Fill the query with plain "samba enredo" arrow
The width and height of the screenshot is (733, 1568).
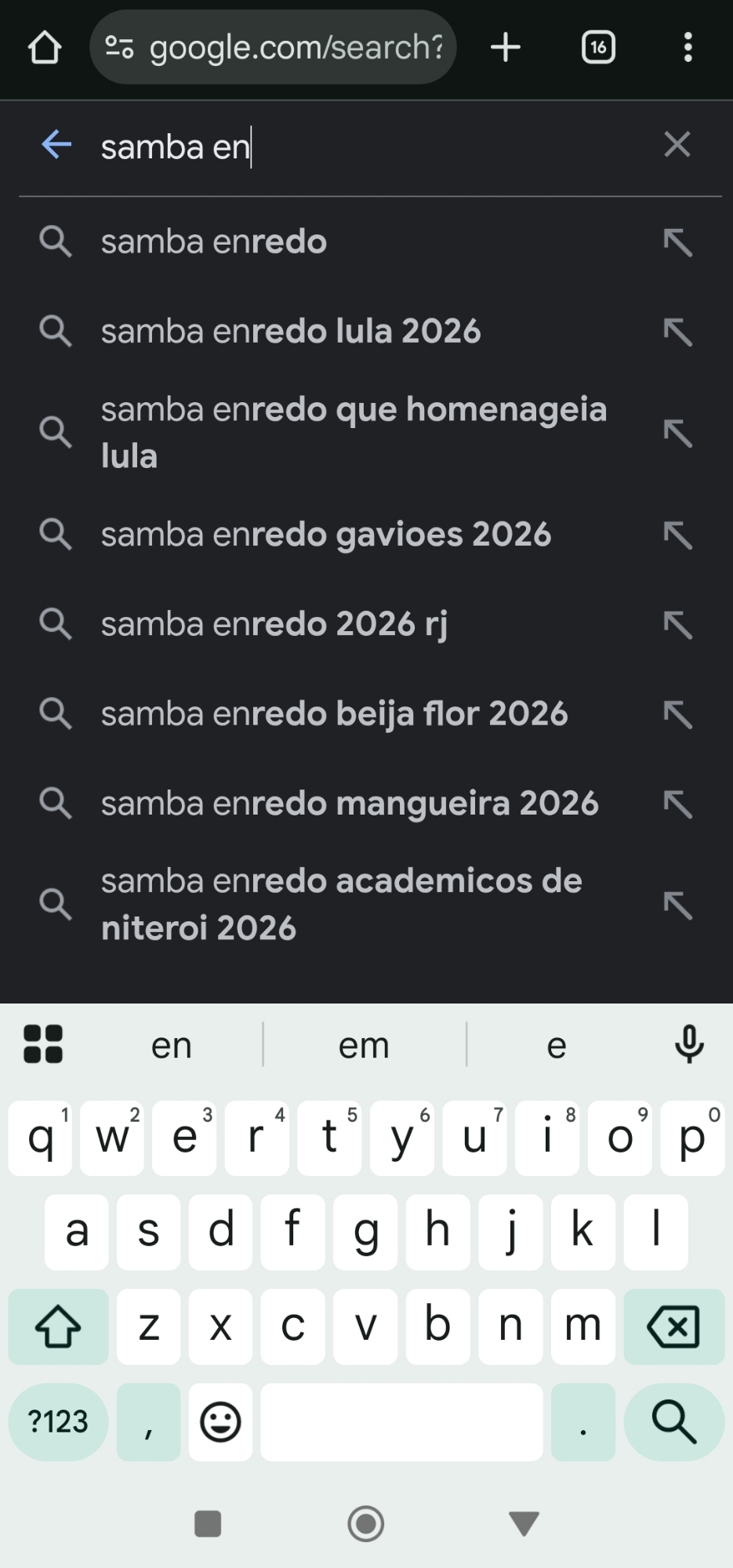677,242
